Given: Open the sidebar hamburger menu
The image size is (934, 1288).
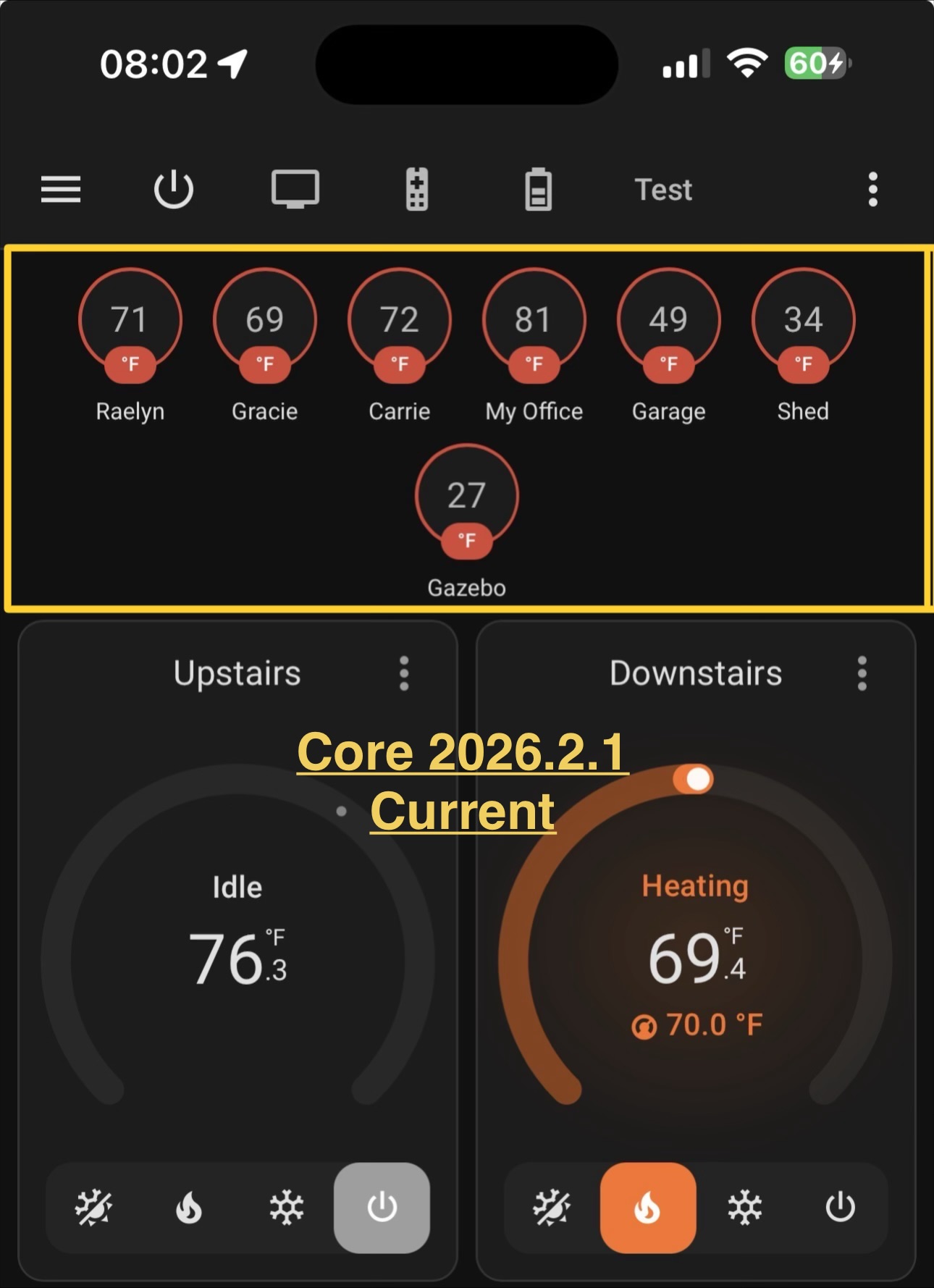Looking at the screenshot, I should 61,190.
